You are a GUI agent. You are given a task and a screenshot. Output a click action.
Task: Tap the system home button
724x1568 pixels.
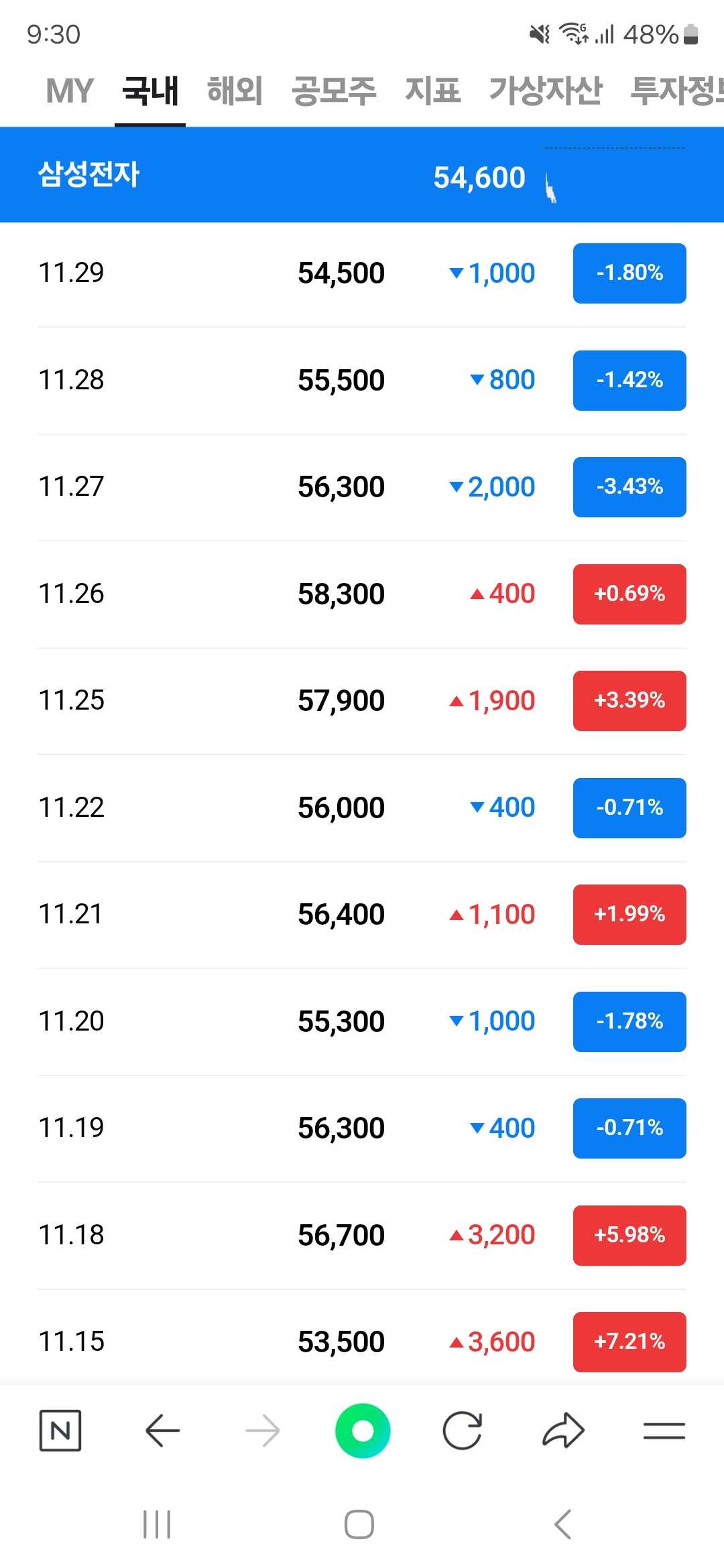tap(359, 1524)
